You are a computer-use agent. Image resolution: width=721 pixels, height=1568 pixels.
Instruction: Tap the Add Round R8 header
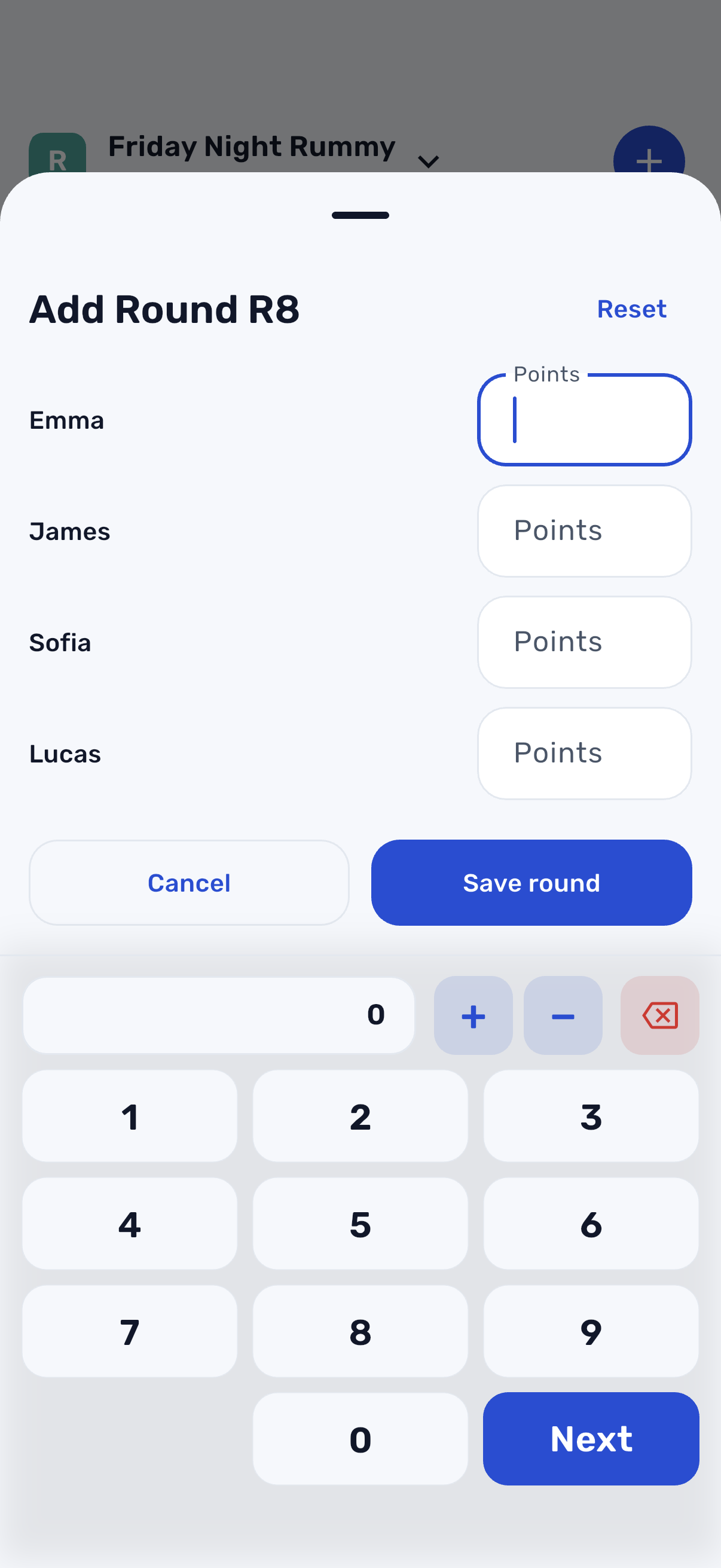coord(165,309)
